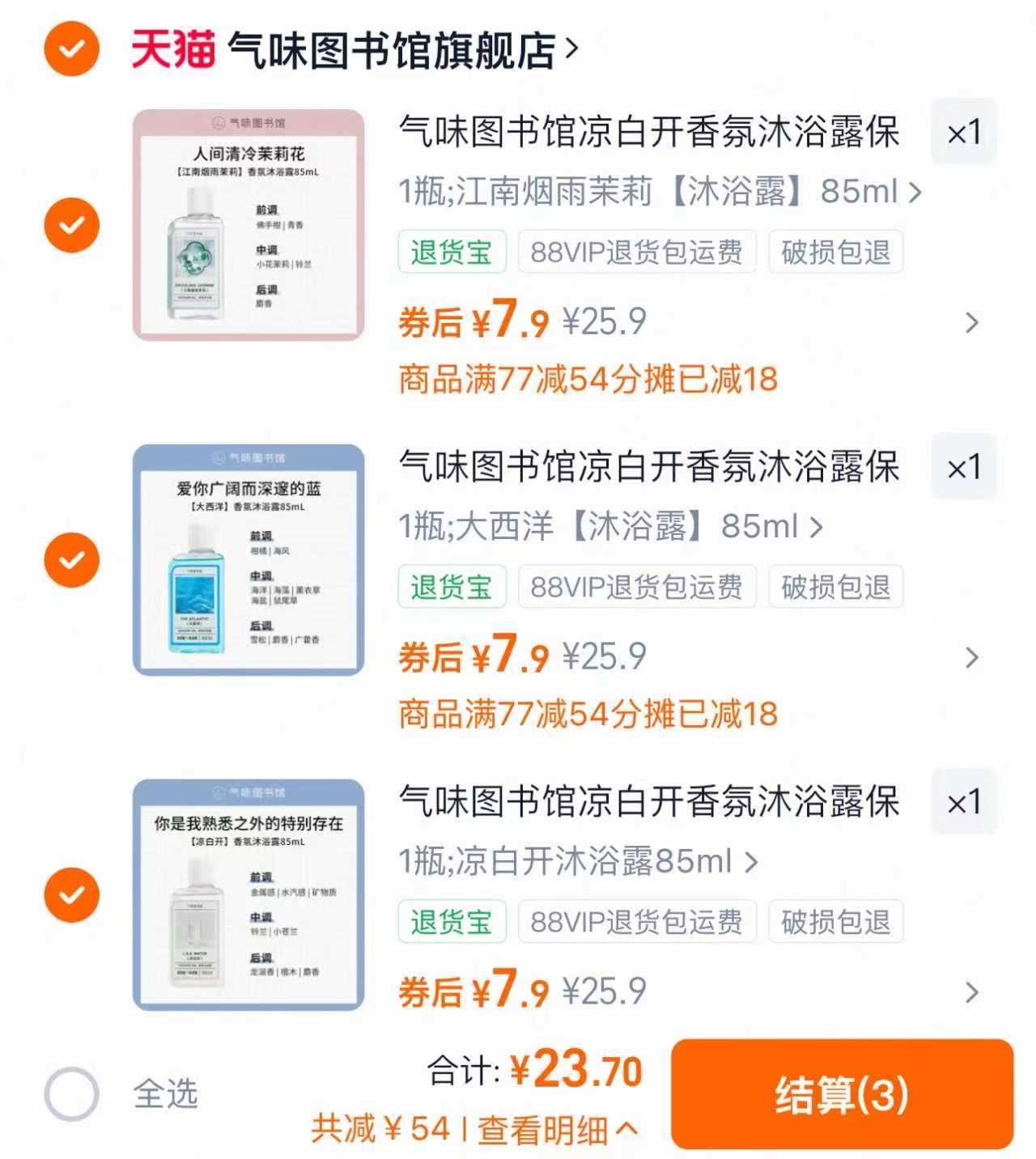Tap the right arrow beside 江南烟雨茉莉 price

coord(970,321)
